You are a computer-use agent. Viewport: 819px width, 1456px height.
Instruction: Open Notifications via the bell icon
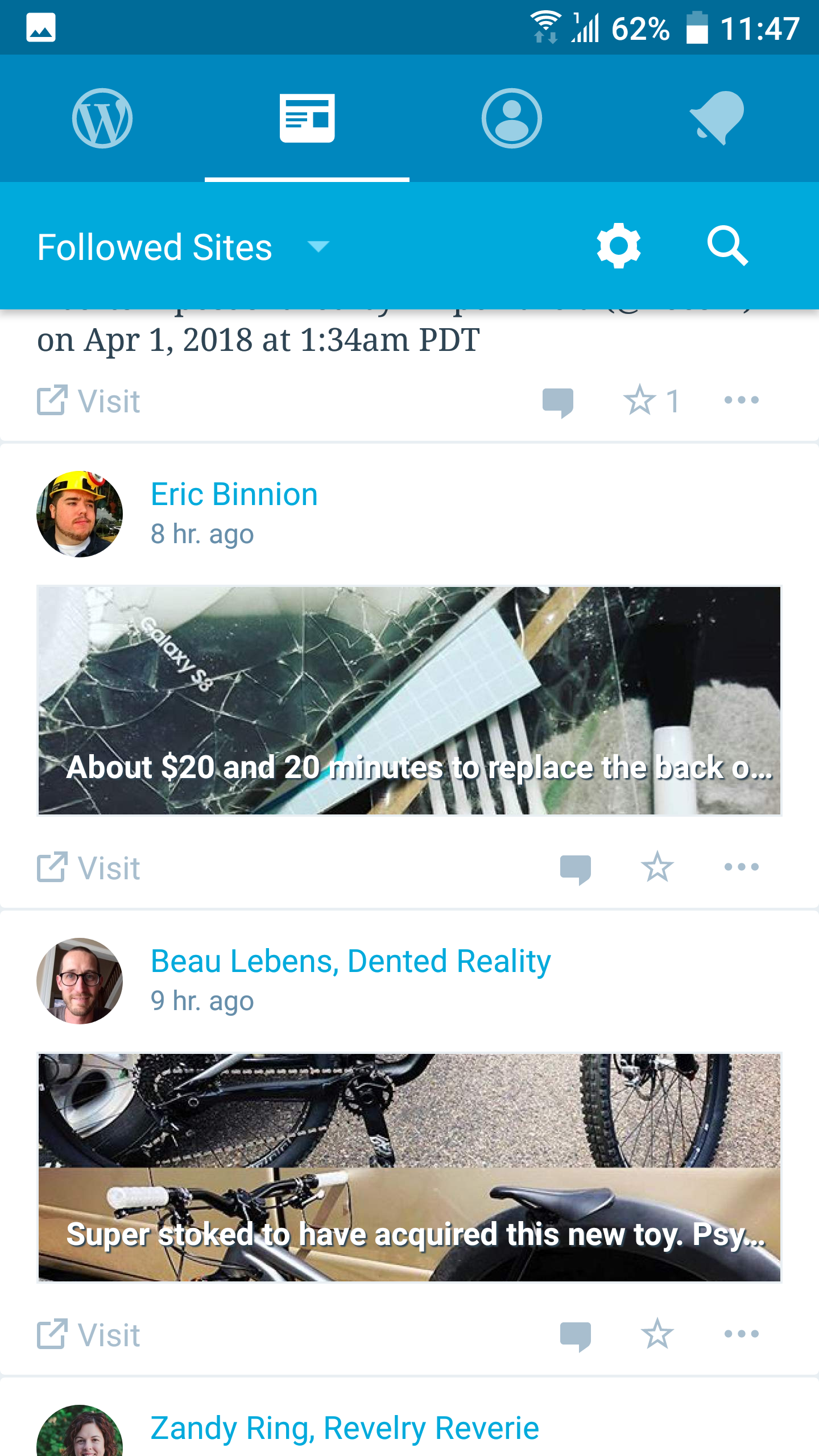[x=717, y=118]
